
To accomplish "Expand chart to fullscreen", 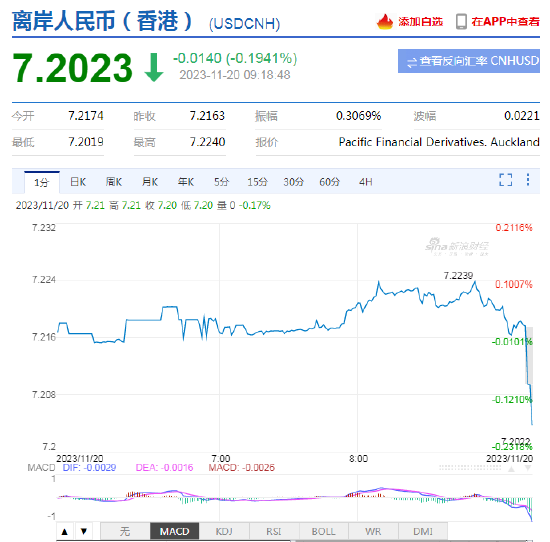I will pos(505,180).
